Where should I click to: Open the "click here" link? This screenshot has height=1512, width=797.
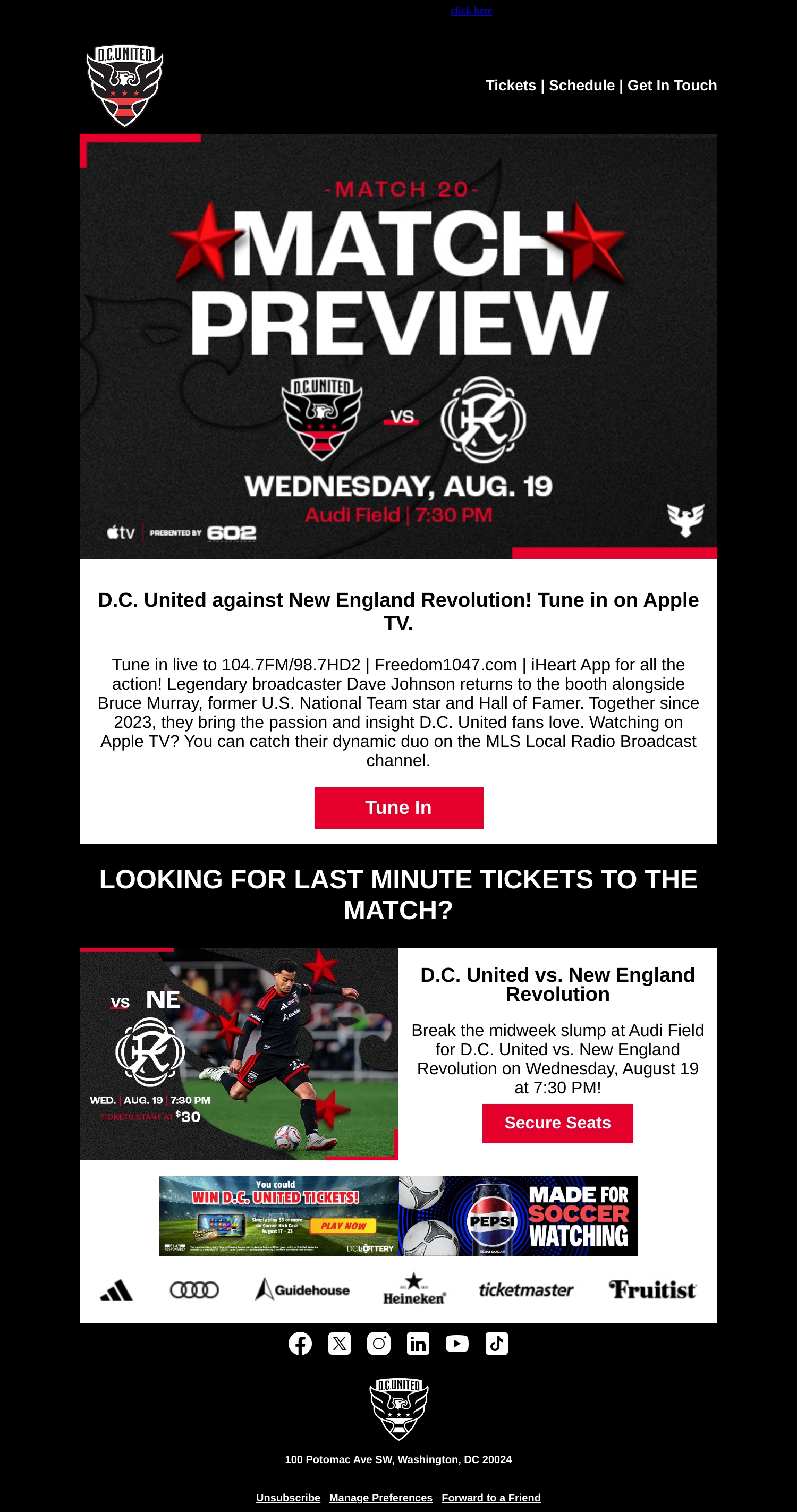[x=471, y=11]
